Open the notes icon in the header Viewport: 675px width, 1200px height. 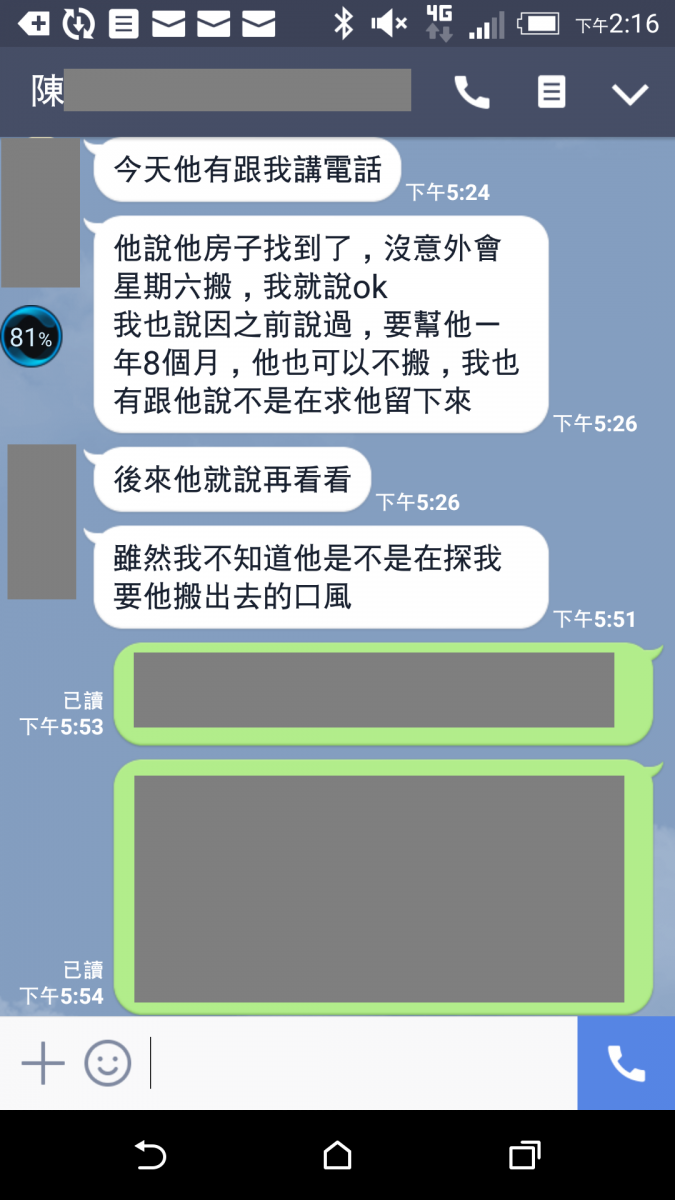(x=551, y=93)
